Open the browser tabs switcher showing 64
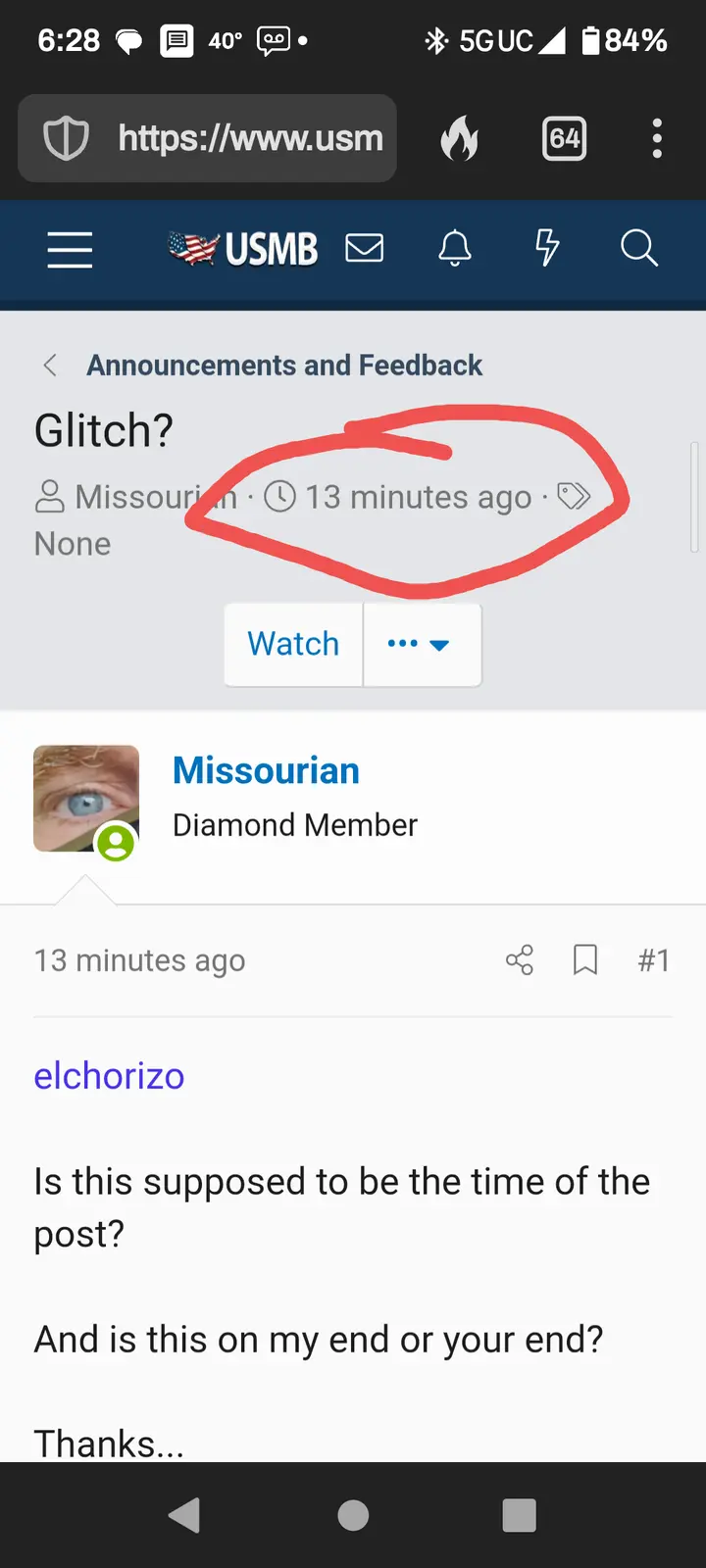This screenshot has width=706, height=1568. click(564, 138)
